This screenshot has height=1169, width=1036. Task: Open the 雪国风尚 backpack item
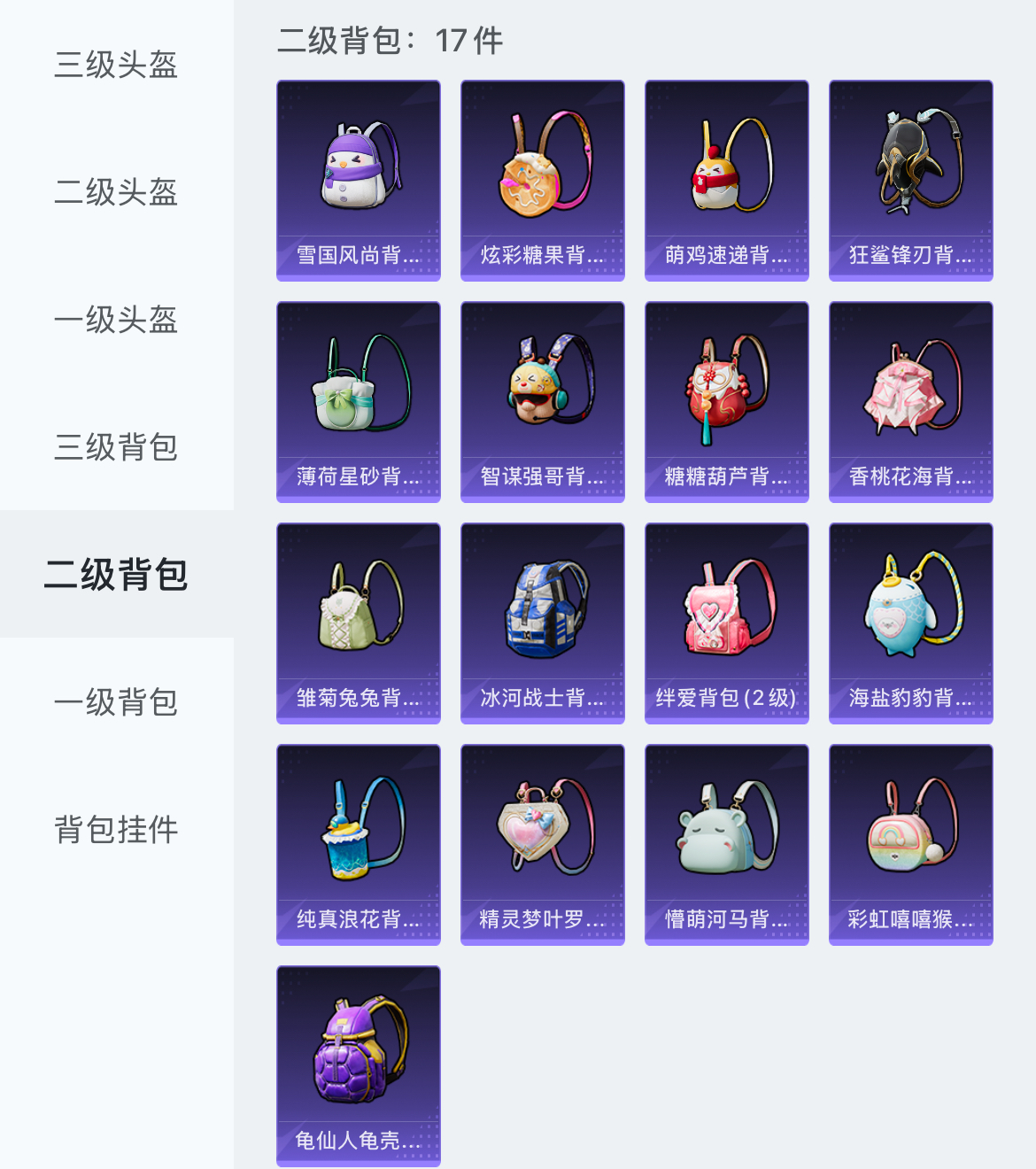(x=359, y=181)
